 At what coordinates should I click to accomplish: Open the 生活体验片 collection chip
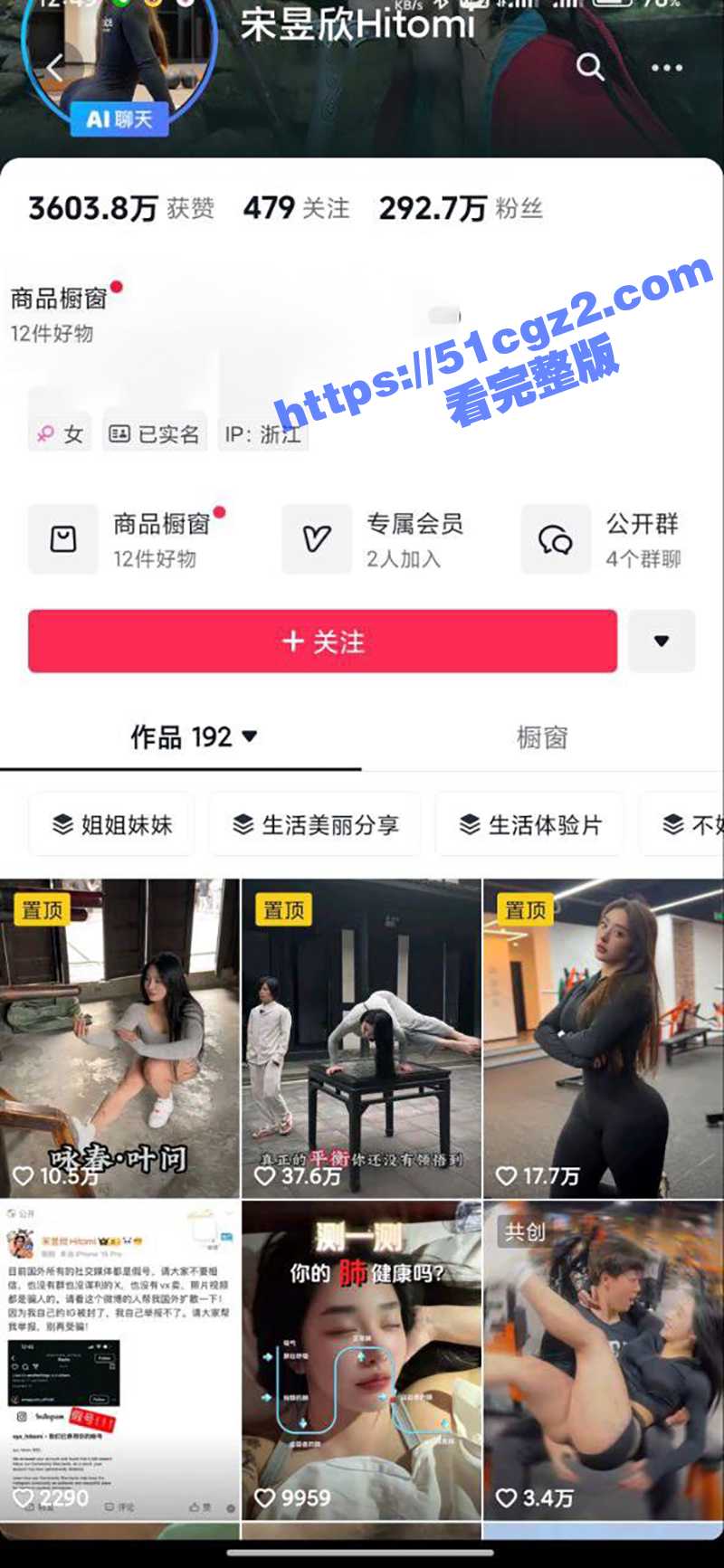point(529,824)
